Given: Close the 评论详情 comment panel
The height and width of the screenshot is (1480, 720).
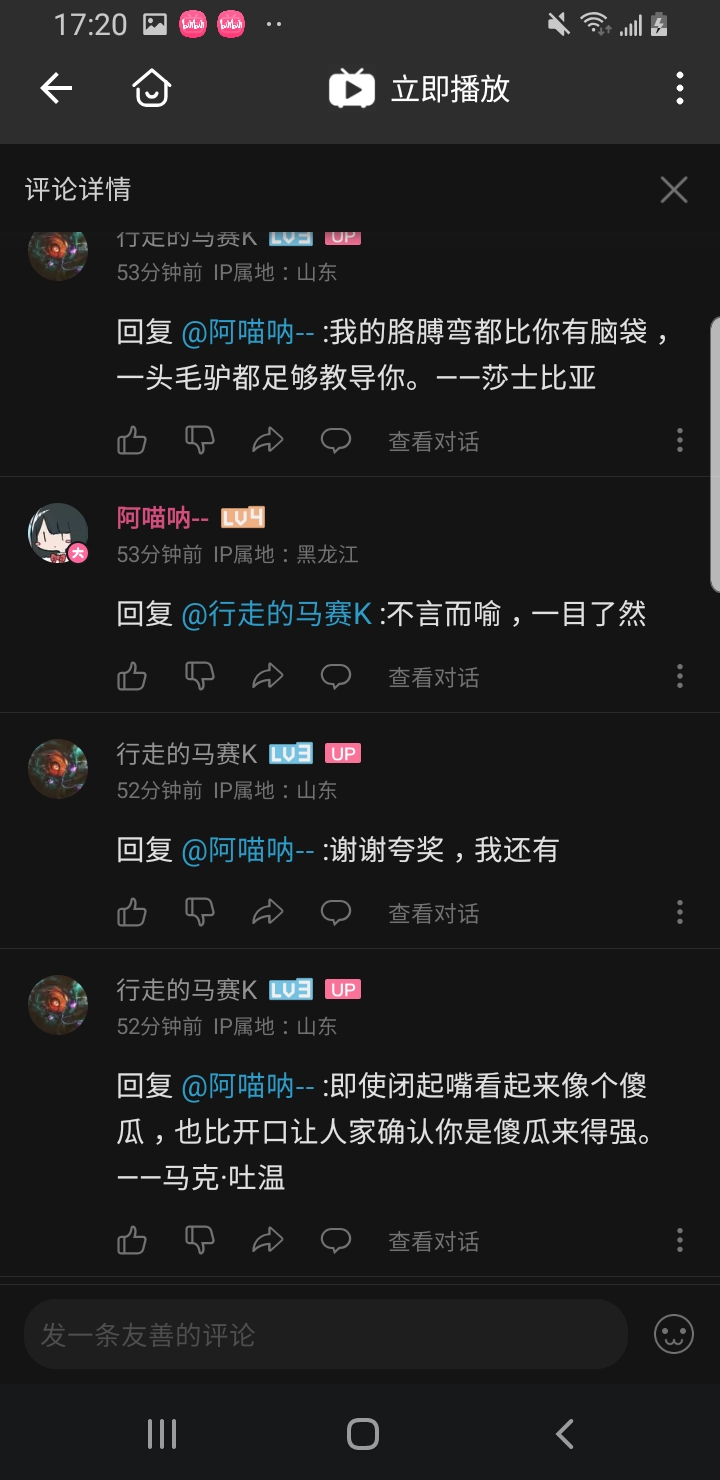Looking at the screenshot, I should (x=674, y=189).
